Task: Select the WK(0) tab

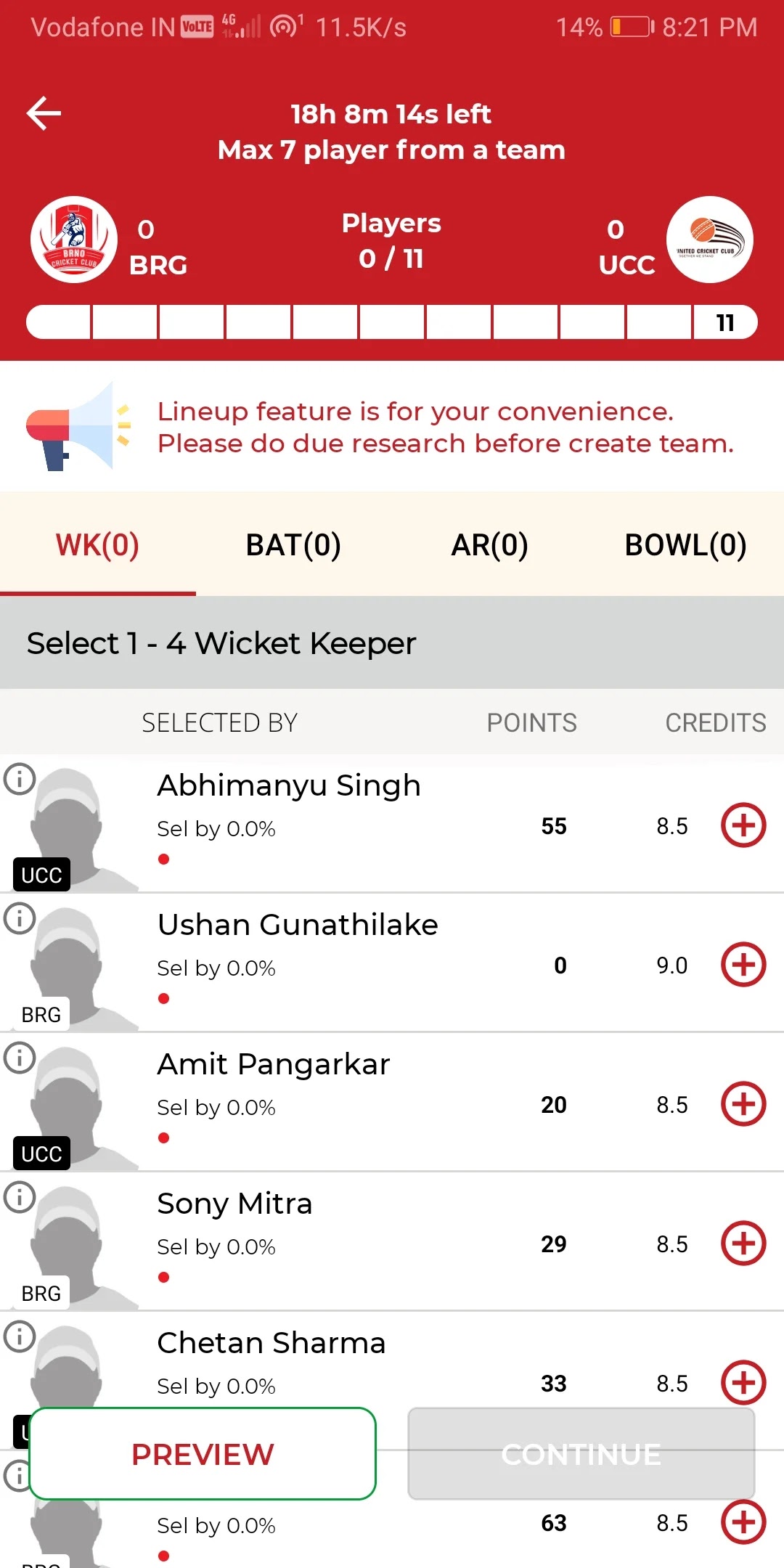Action: [x=97, y=545]
